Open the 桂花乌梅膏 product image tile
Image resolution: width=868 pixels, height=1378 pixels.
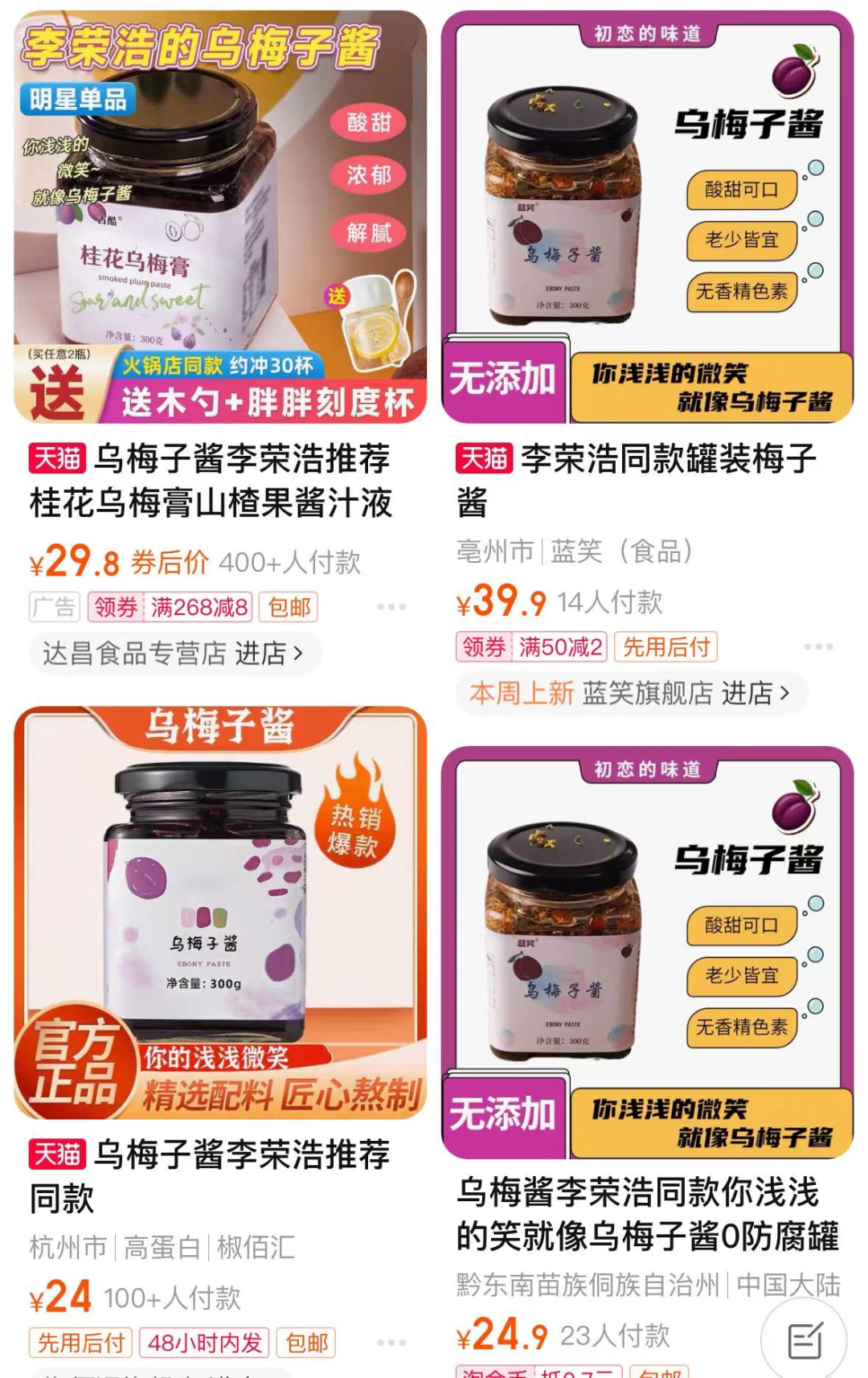219,216
